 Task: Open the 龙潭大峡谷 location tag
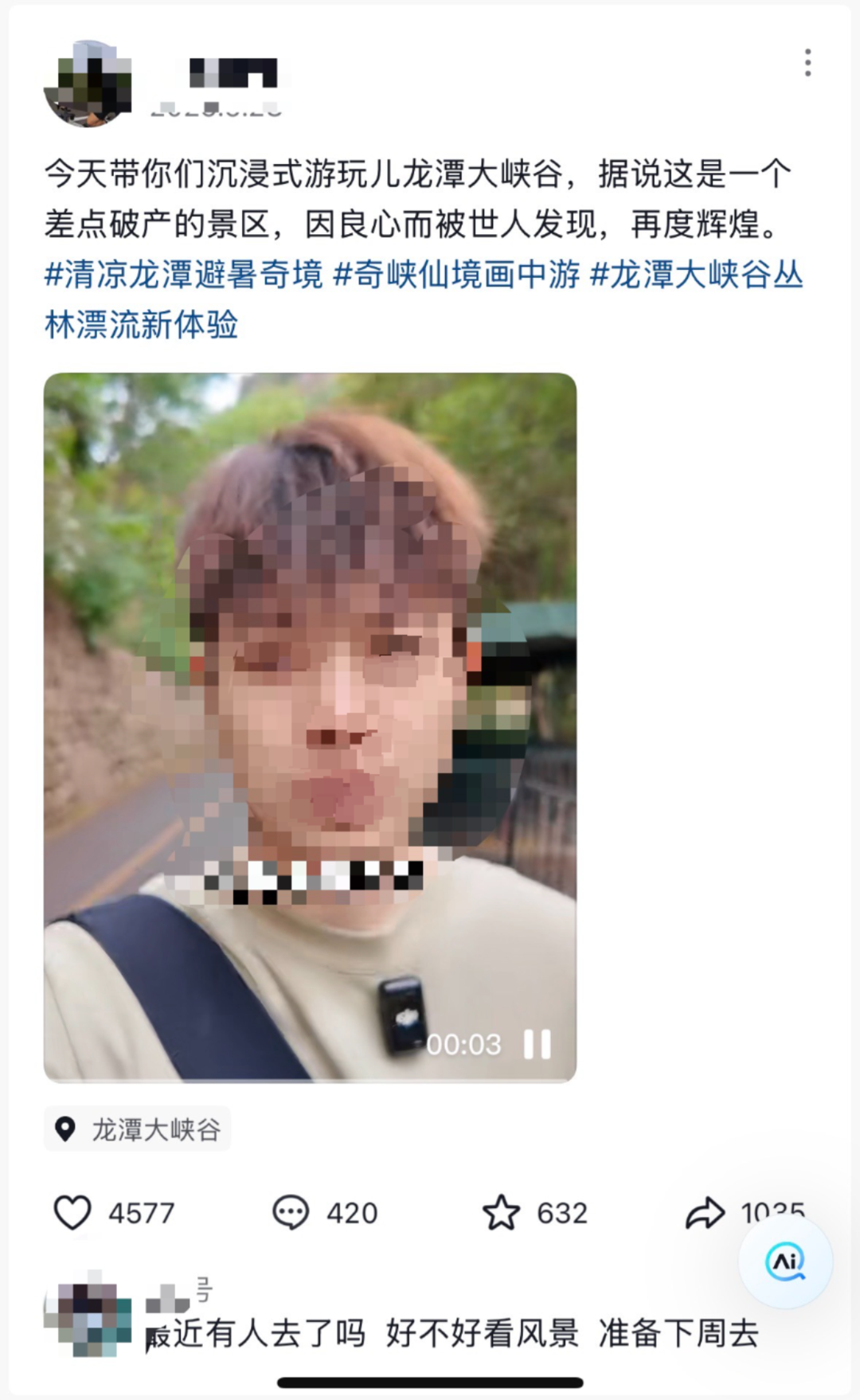(138, 1129)
